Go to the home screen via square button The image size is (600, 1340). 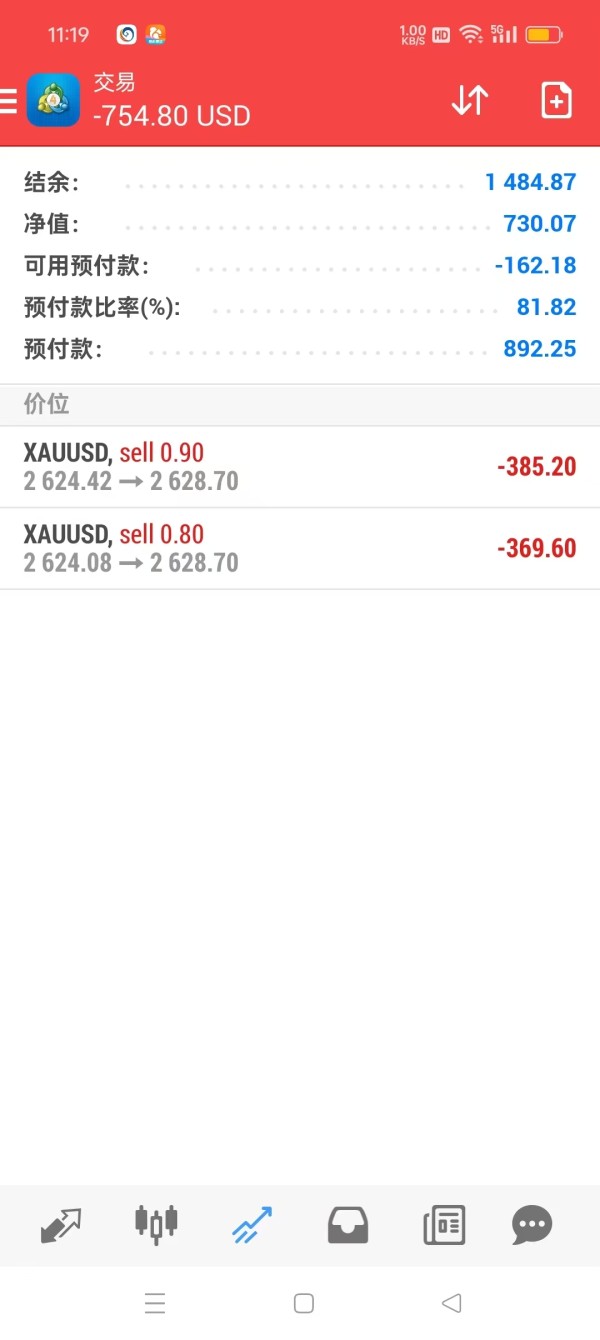[304, 1303]
